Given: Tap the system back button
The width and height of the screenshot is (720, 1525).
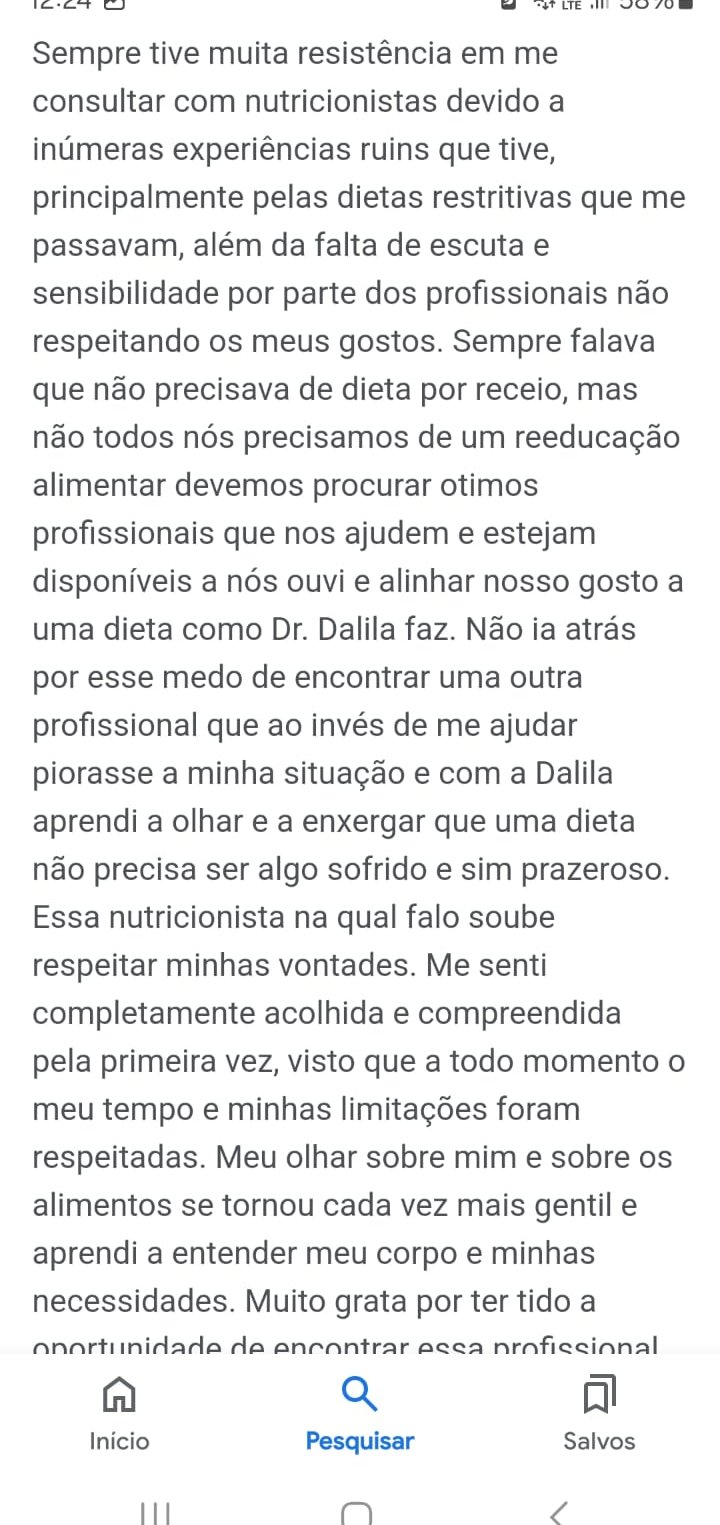Looking at the screenshot, I should click(559, 1511).
